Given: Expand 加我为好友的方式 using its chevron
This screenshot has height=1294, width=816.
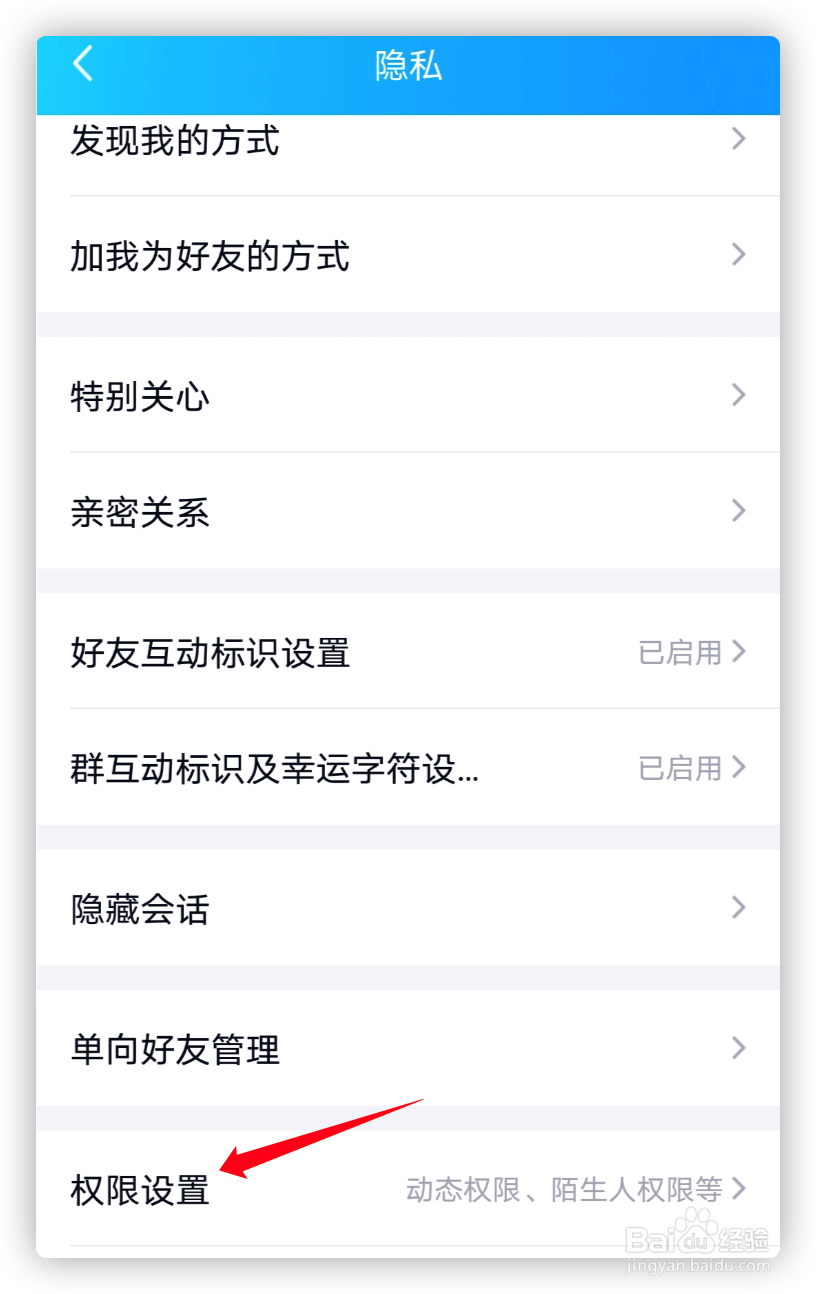Looking at the screenshot, I should (738, 256).
